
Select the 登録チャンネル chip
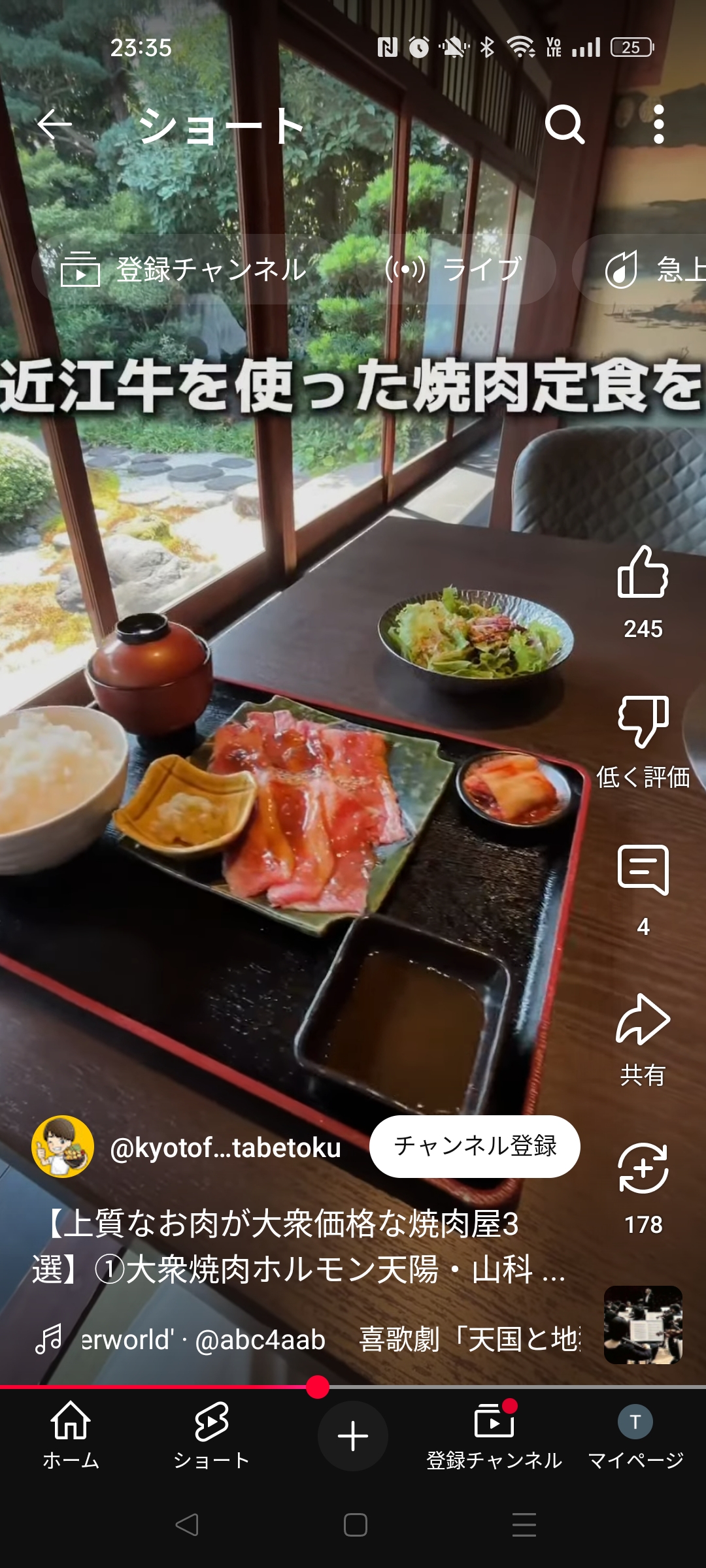184,269
